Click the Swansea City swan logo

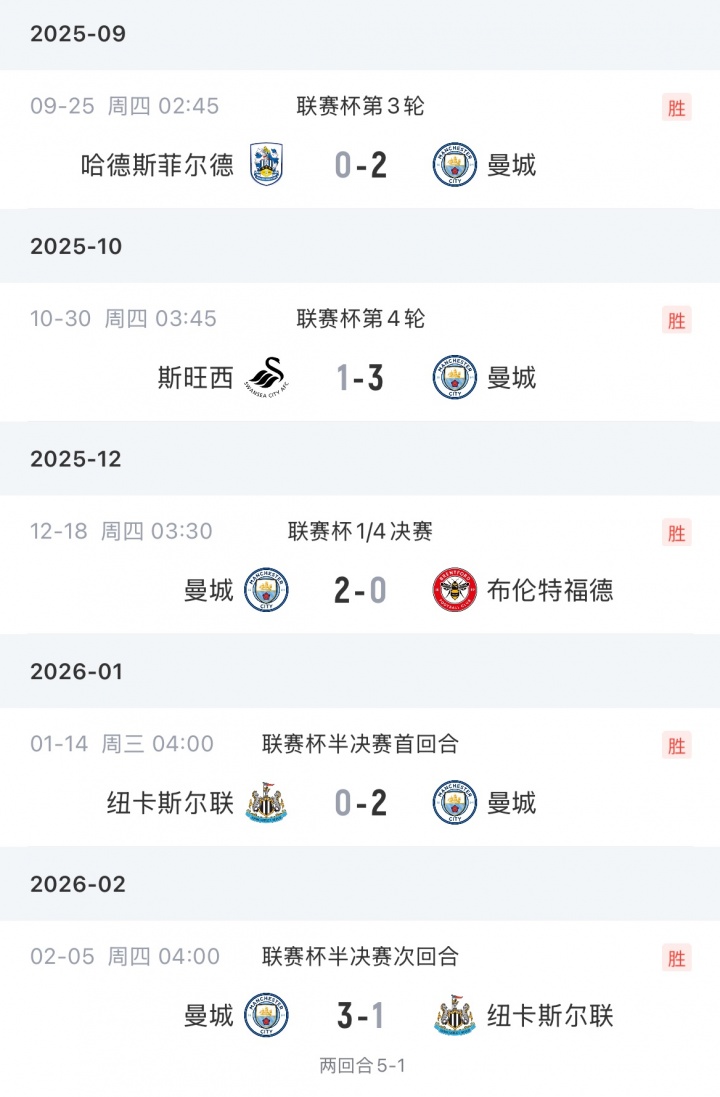(x=268, y=374)
